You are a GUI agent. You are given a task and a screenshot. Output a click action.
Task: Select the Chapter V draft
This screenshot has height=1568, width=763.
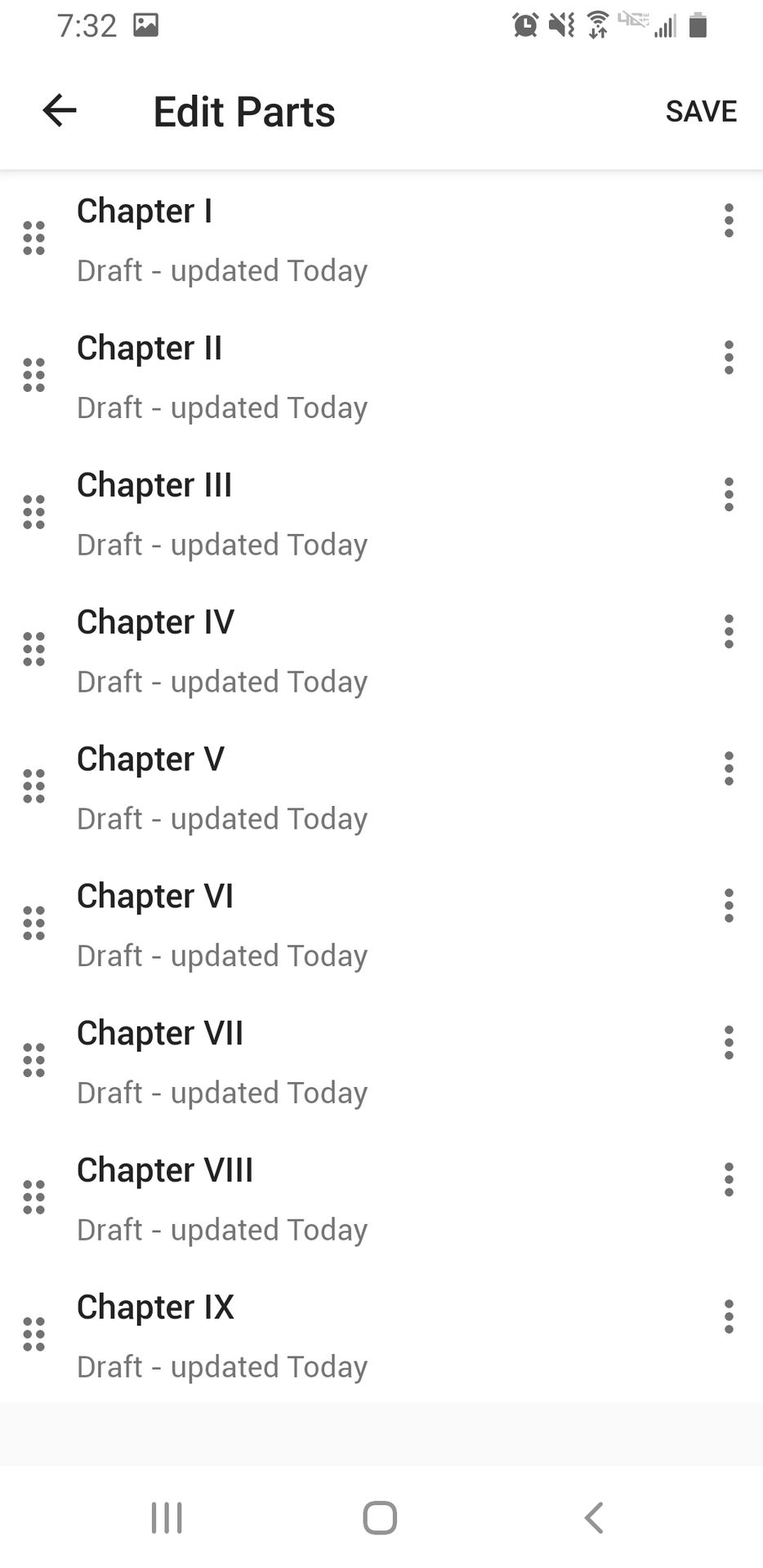point(381,789)
